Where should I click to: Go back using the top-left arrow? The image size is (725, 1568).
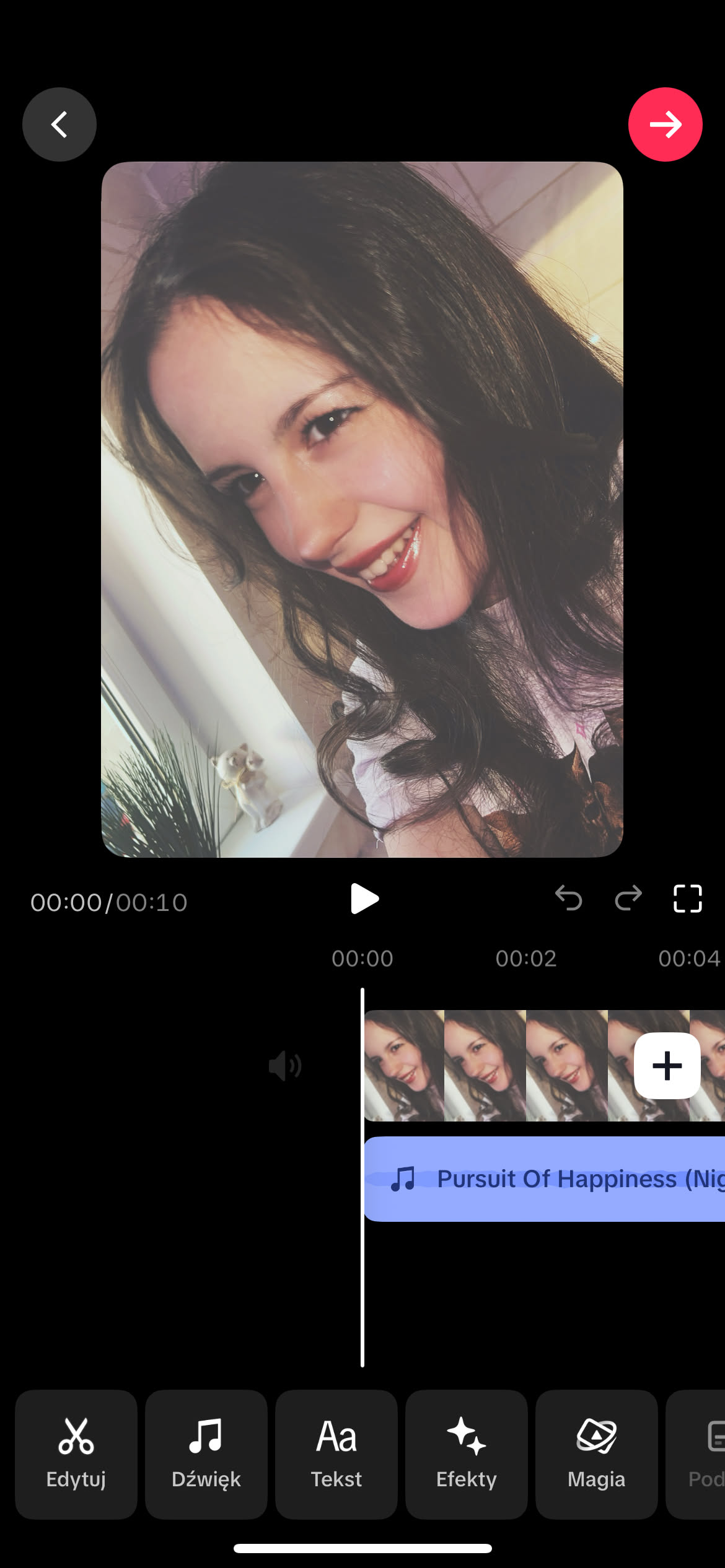[x=59, y=124]
